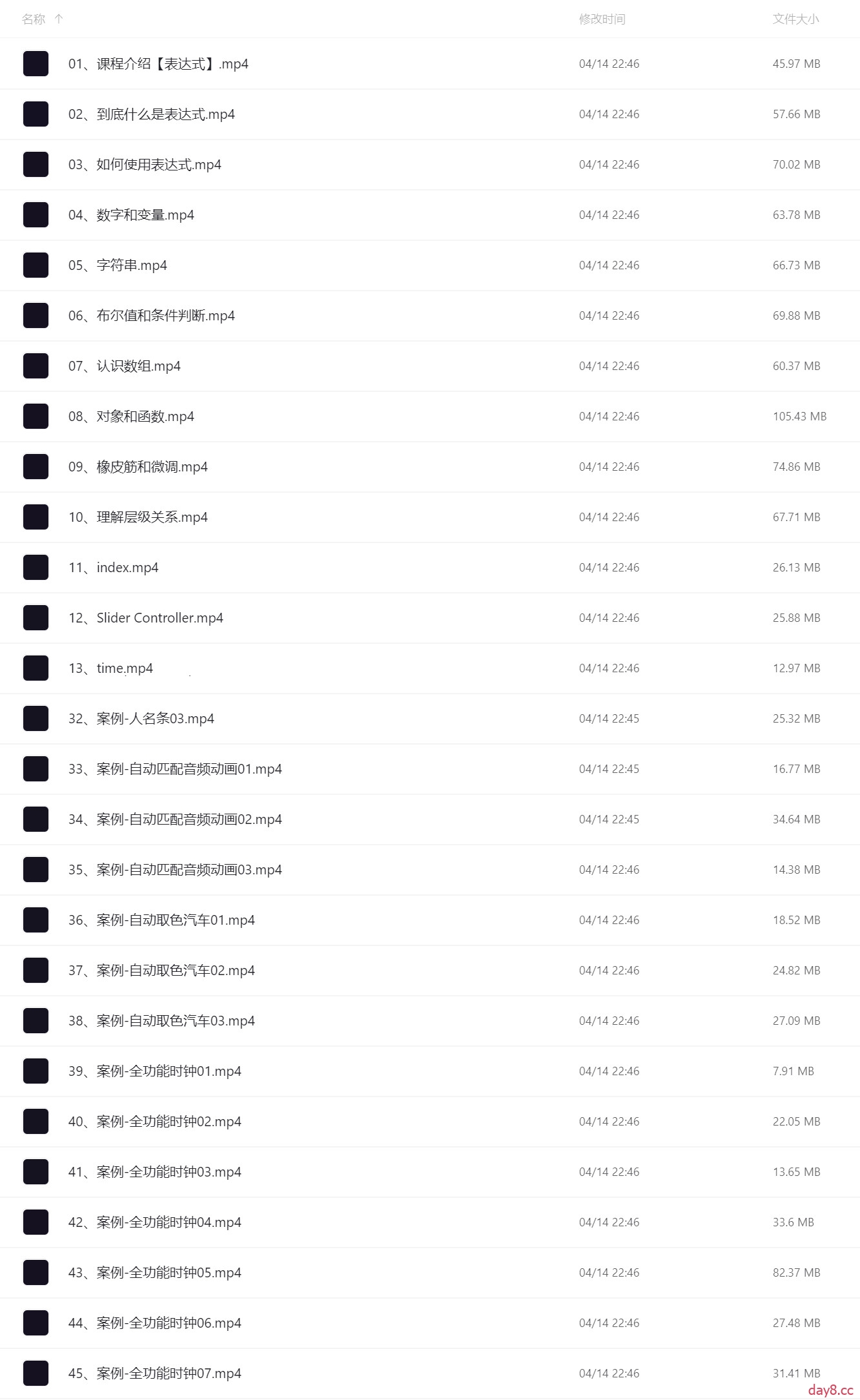Open 36、案例-自动取色汽车01.mp4
This screenshot has height=1400, width=860.
(161, 920)
